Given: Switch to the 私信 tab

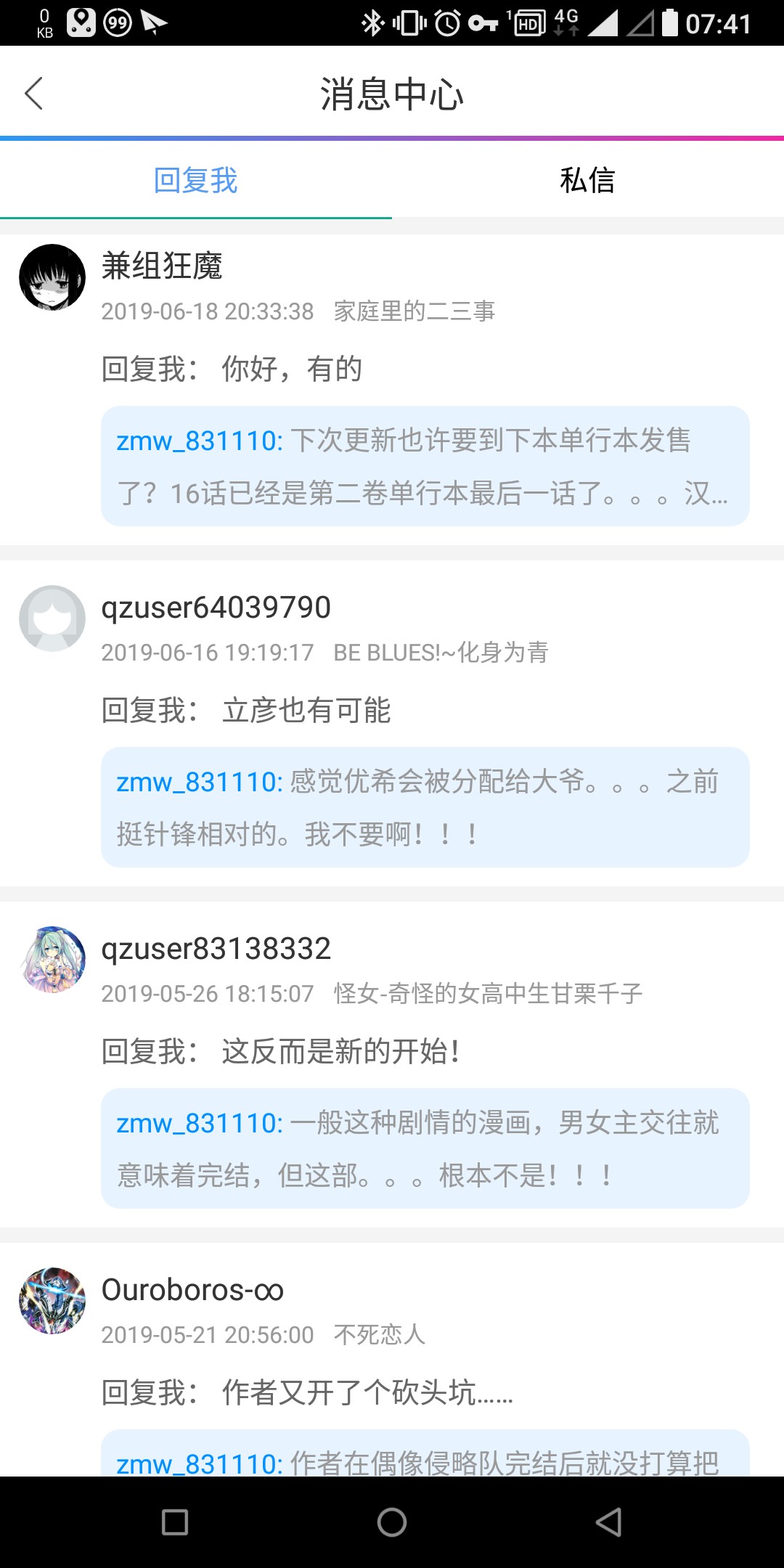Looking at the screenshot, I should tap(587, 181).
